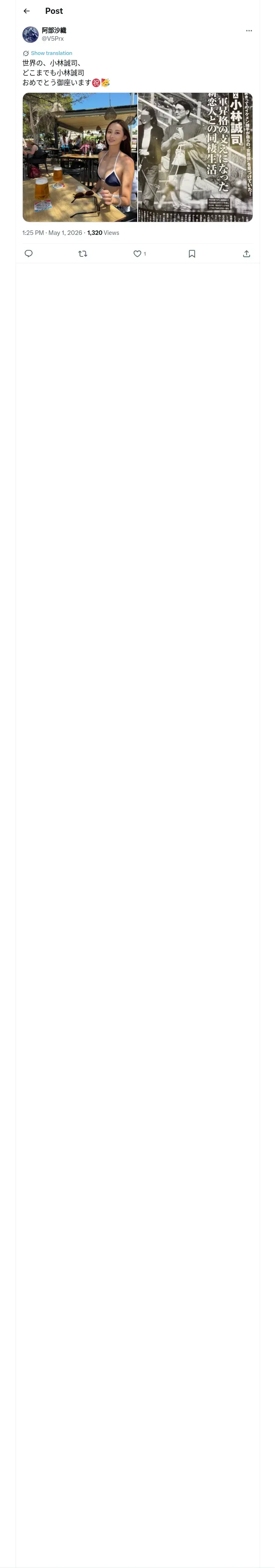Open the @V5Prx username handle

(53, 38)
